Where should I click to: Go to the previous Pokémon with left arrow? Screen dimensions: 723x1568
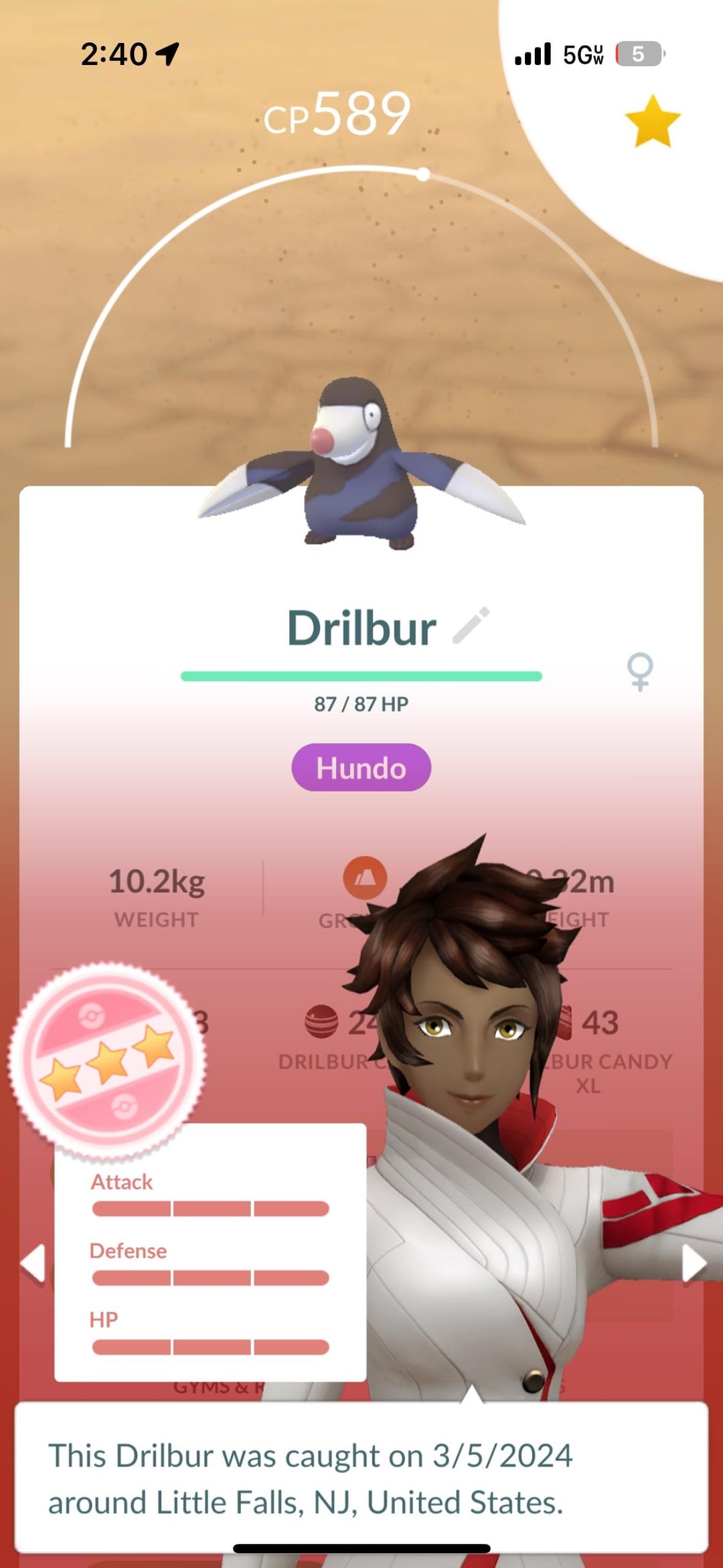pos(33,1264)
